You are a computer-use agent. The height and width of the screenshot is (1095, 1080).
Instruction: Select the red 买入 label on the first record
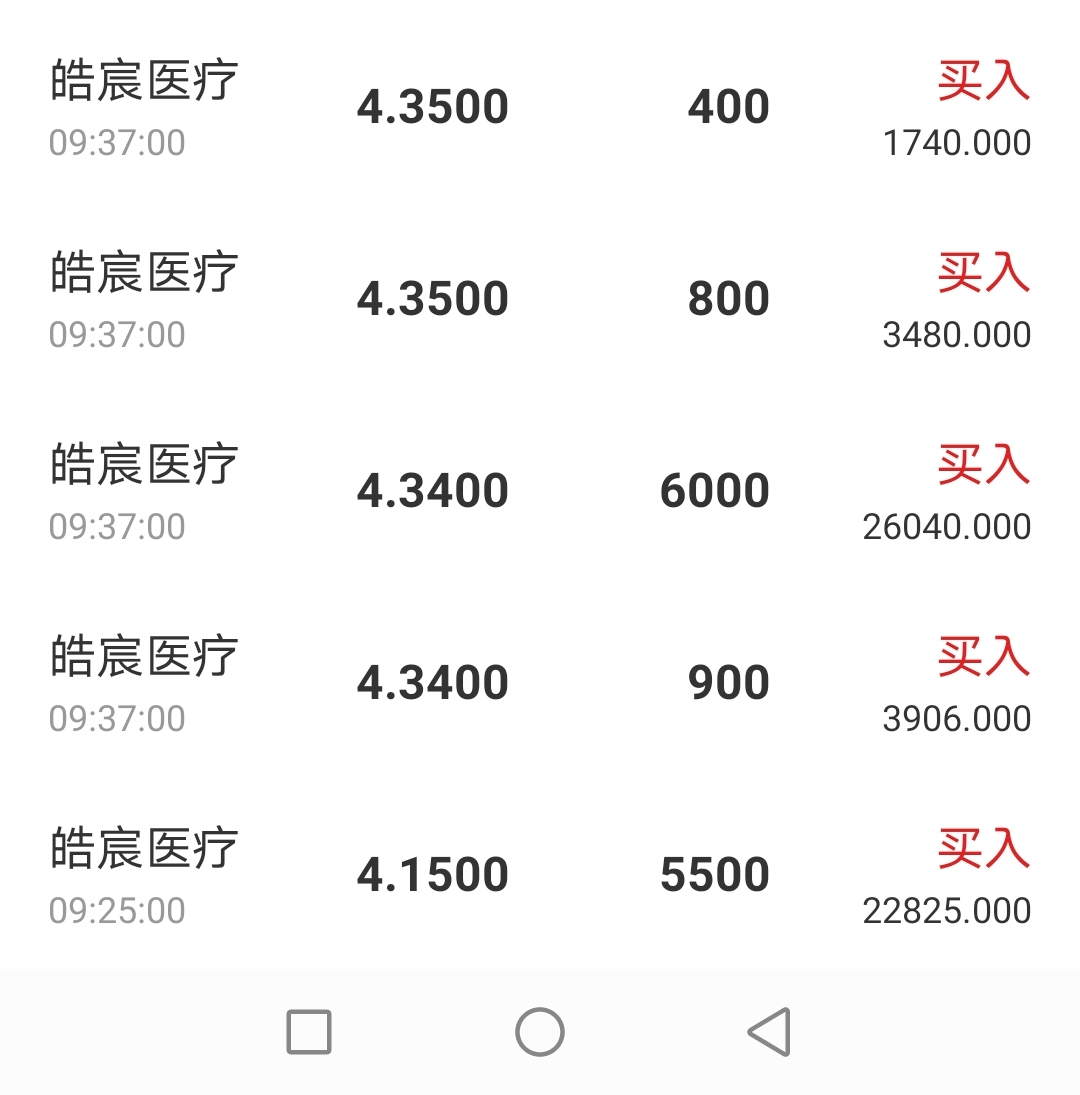point(982,84)
